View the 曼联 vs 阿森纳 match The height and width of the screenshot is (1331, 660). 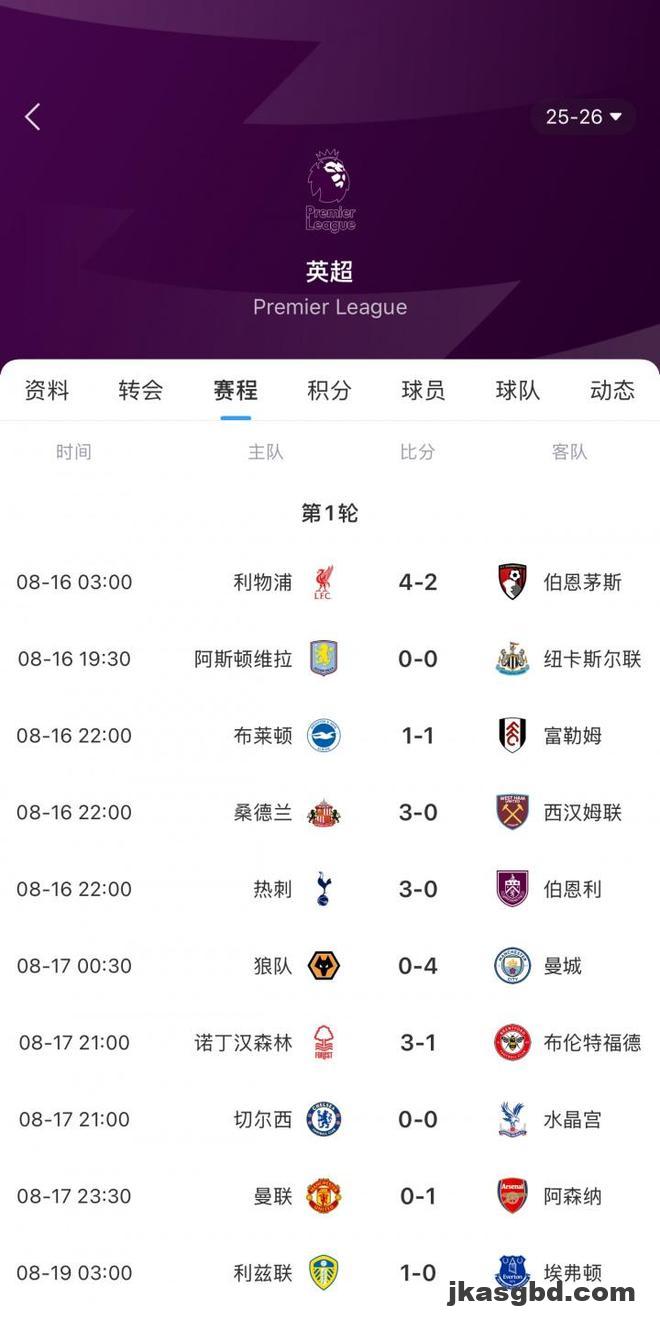tap(418, 1196)
